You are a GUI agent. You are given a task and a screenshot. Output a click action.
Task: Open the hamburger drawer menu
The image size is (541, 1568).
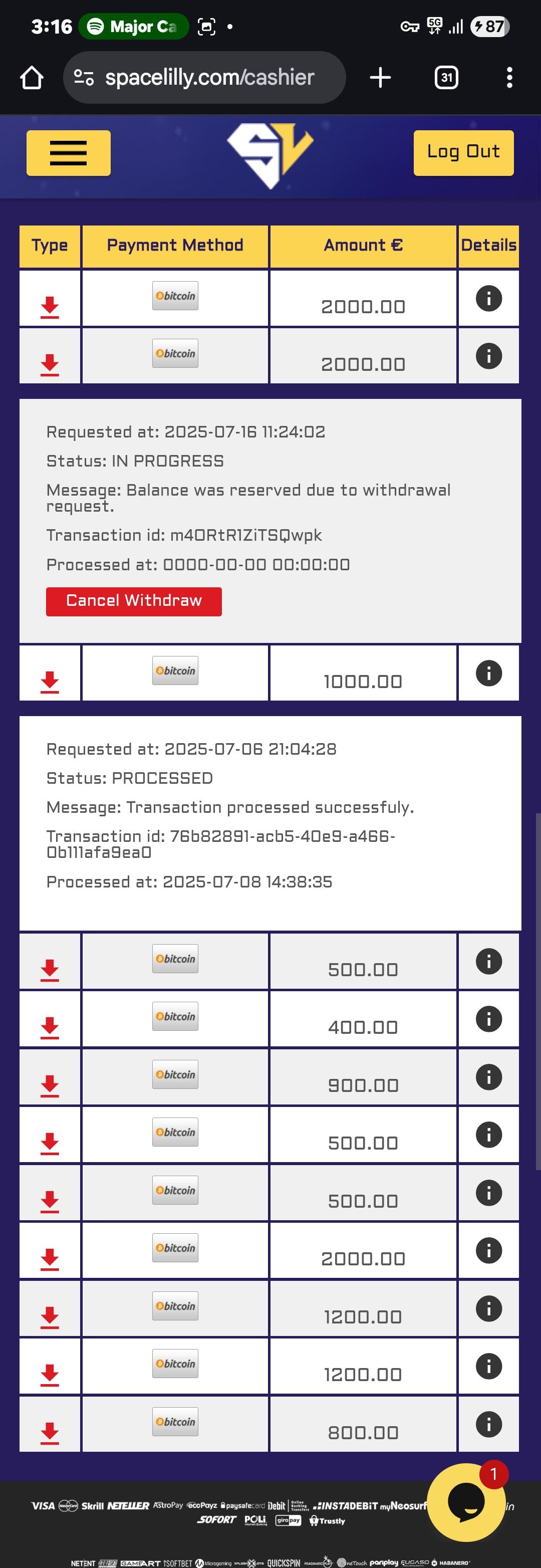[68, 153]
